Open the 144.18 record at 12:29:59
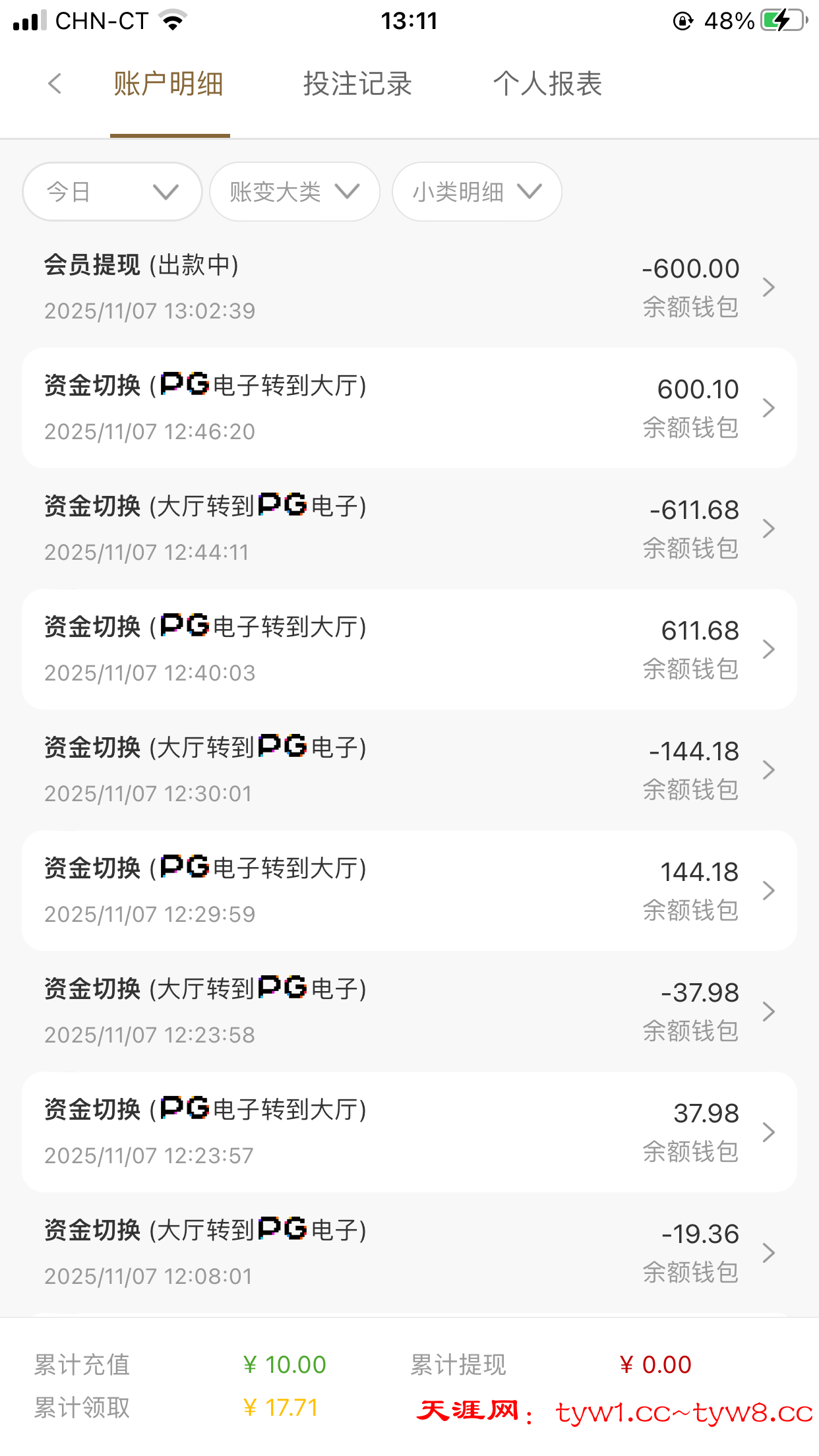819x1456 pixels. click(x=409, y=890)
